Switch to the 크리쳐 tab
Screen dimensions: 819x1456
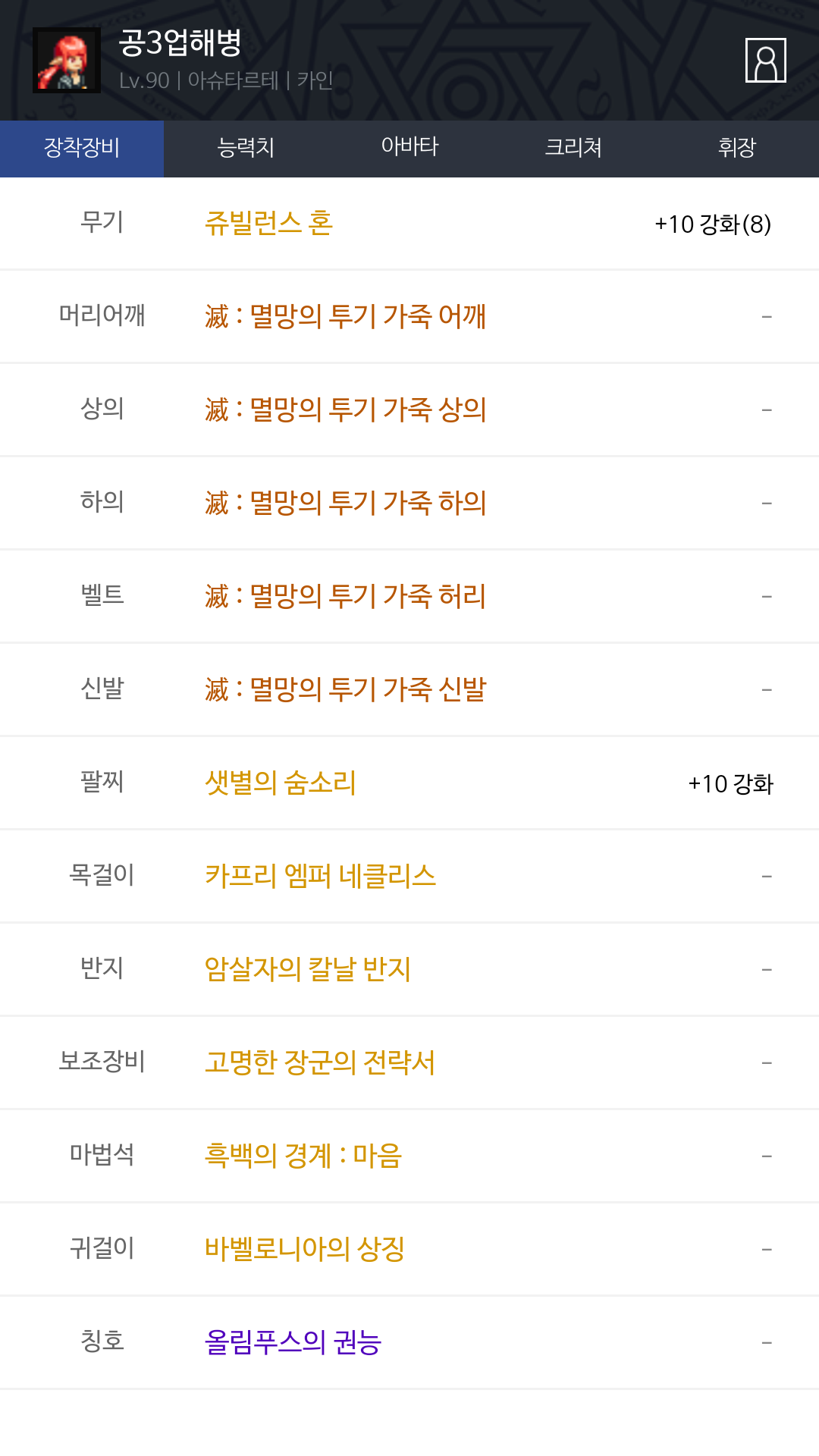tap(573, 149)
